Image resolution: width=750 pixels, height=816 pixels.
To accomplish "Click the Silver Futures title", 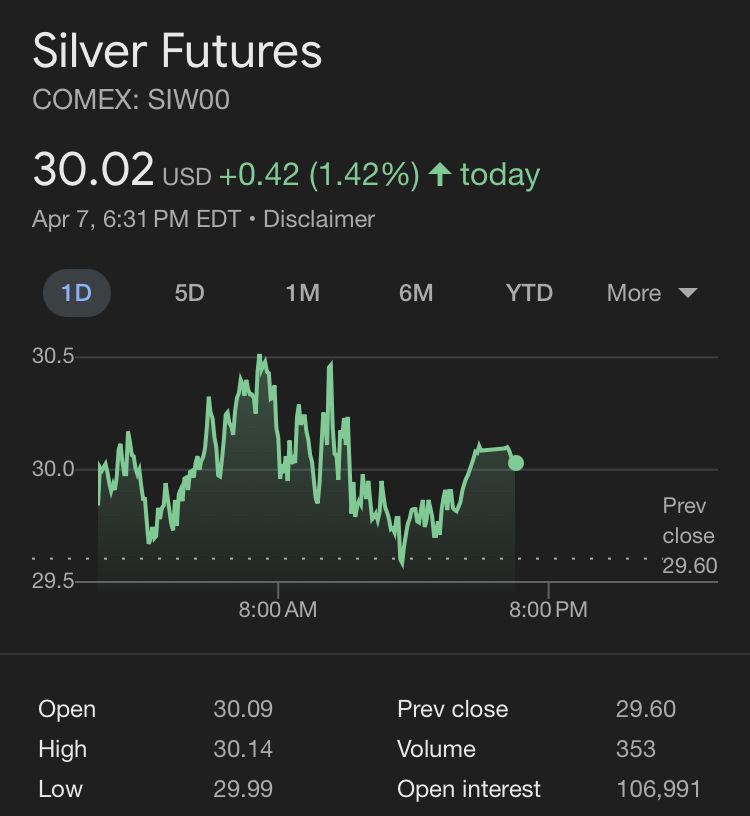I will click(176, 51).
